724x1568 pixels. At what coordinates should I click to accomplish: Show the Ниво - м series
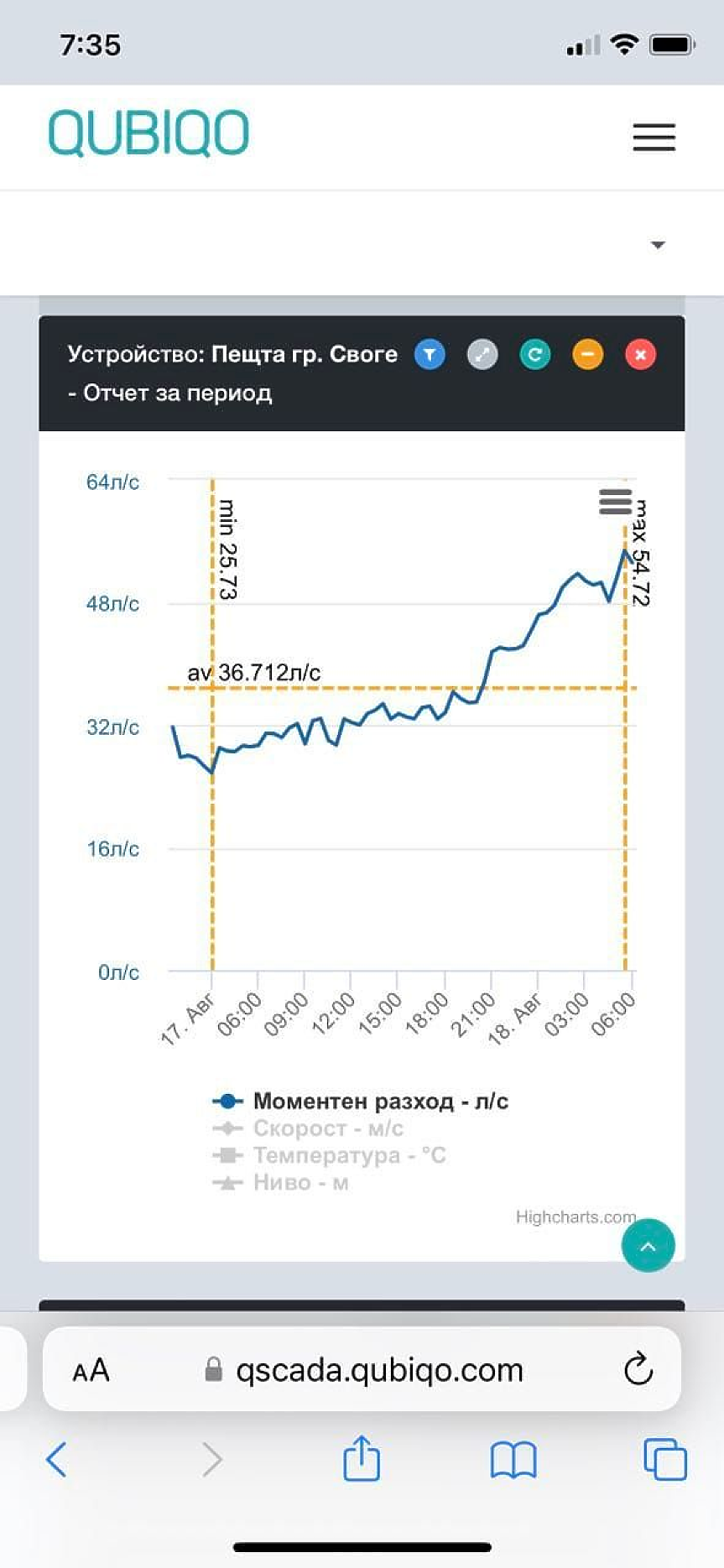(x=300, y=1182)
